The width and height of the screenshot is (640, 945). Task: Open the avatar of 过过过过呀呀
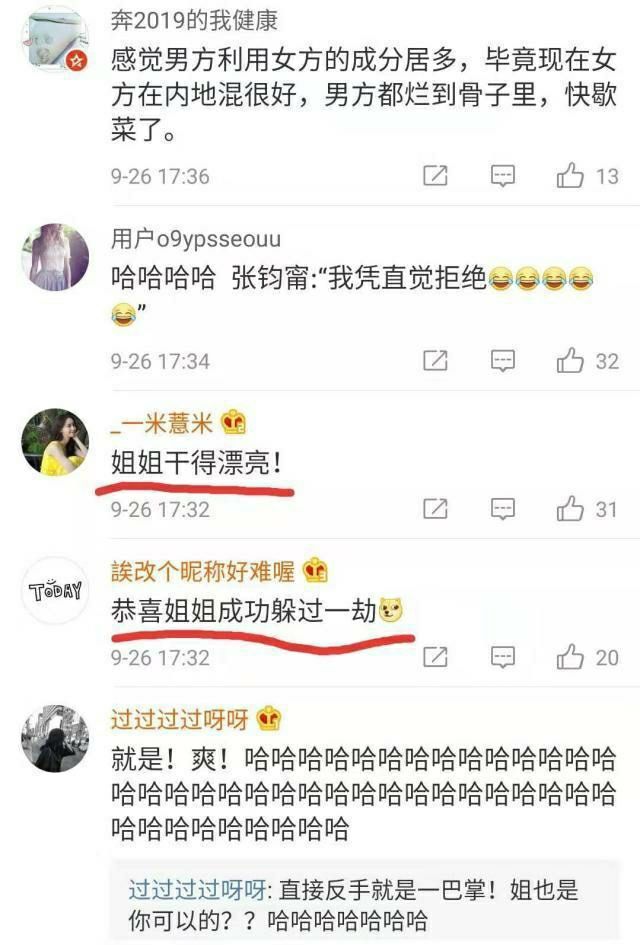pyautogui.click(x=54, y=739)
